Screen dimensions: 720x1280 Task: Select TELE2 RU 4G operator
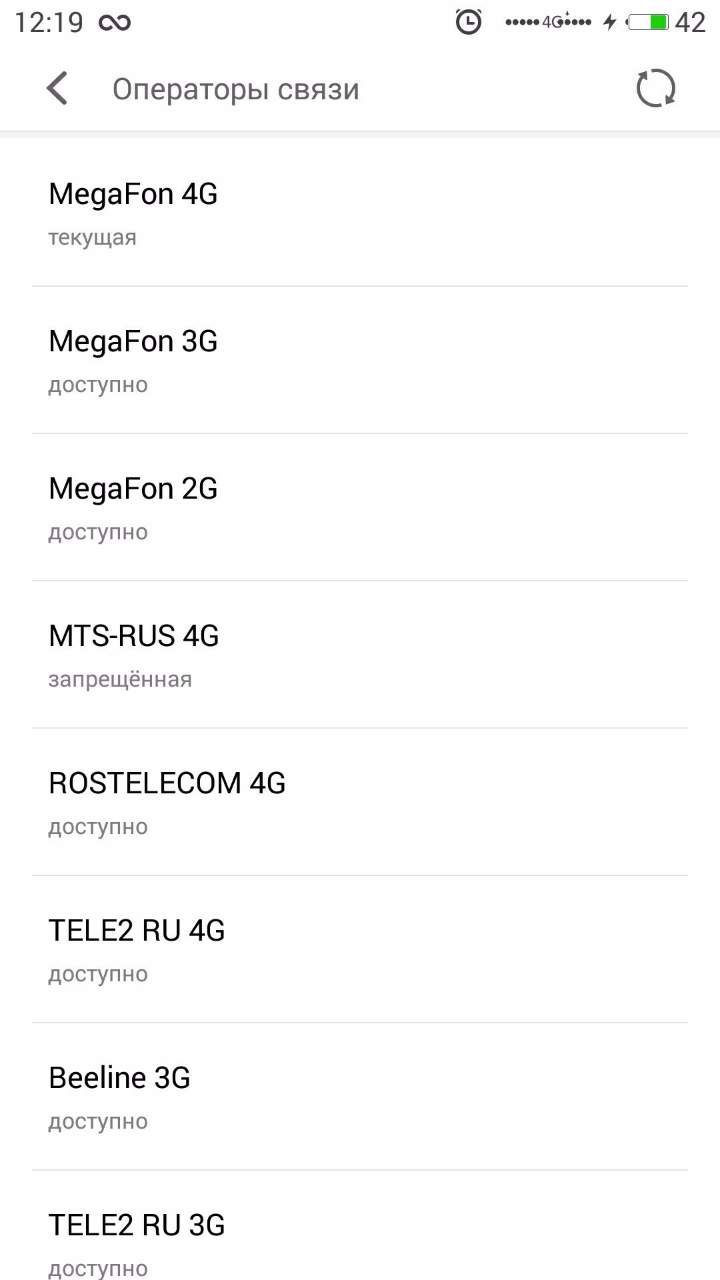[360, 949]
